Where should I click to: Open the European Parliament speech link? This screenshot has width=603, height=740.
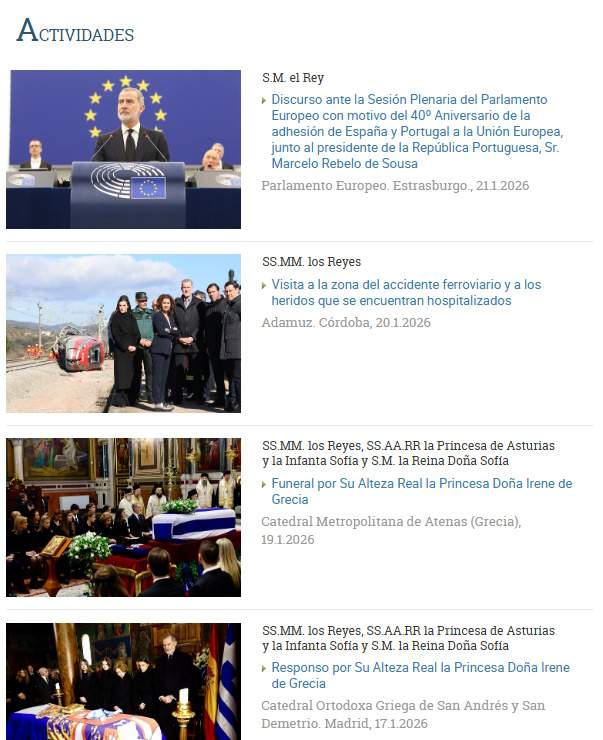[x=409, y=131]
